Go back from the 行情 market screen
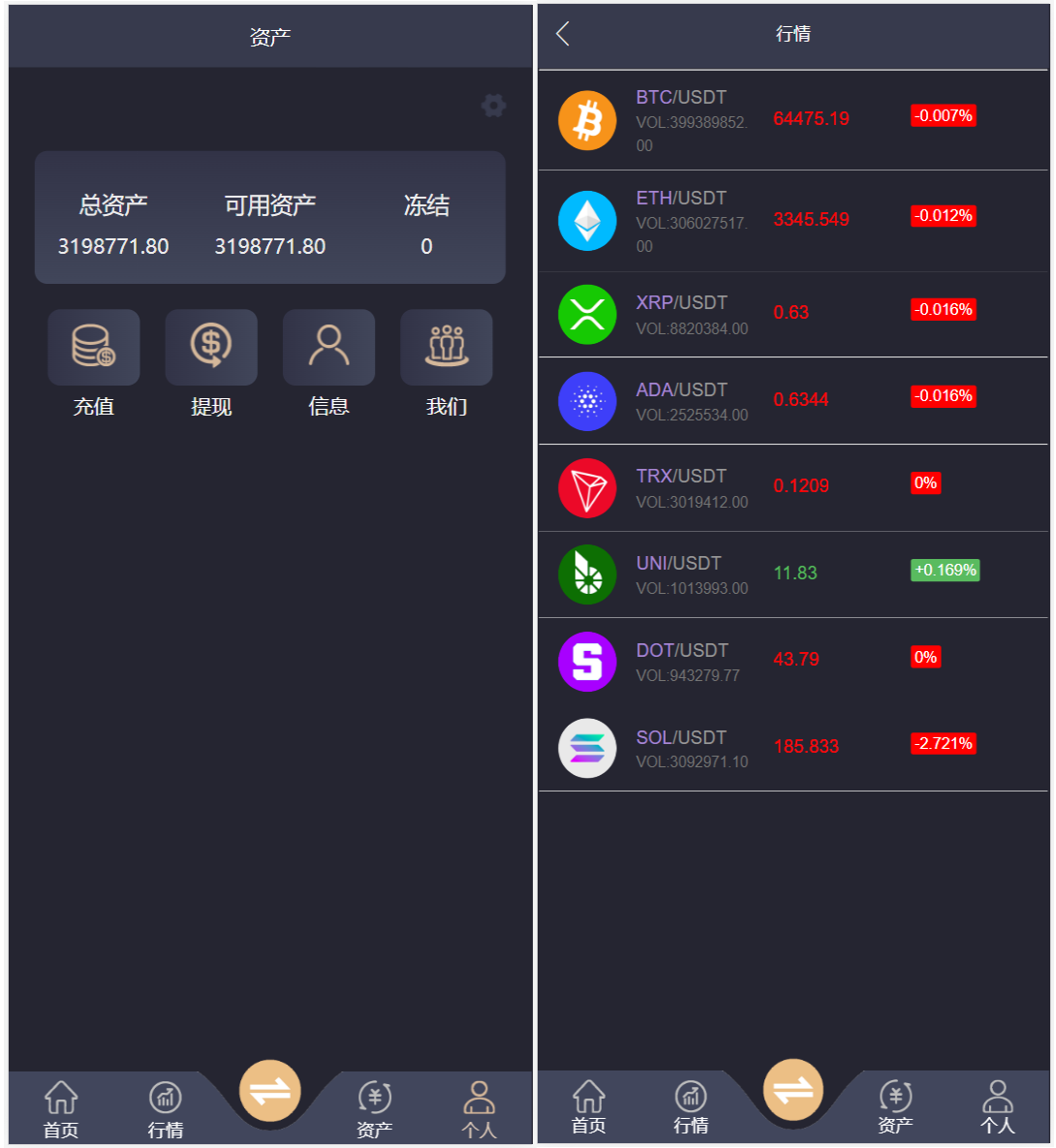 [563, 35]
